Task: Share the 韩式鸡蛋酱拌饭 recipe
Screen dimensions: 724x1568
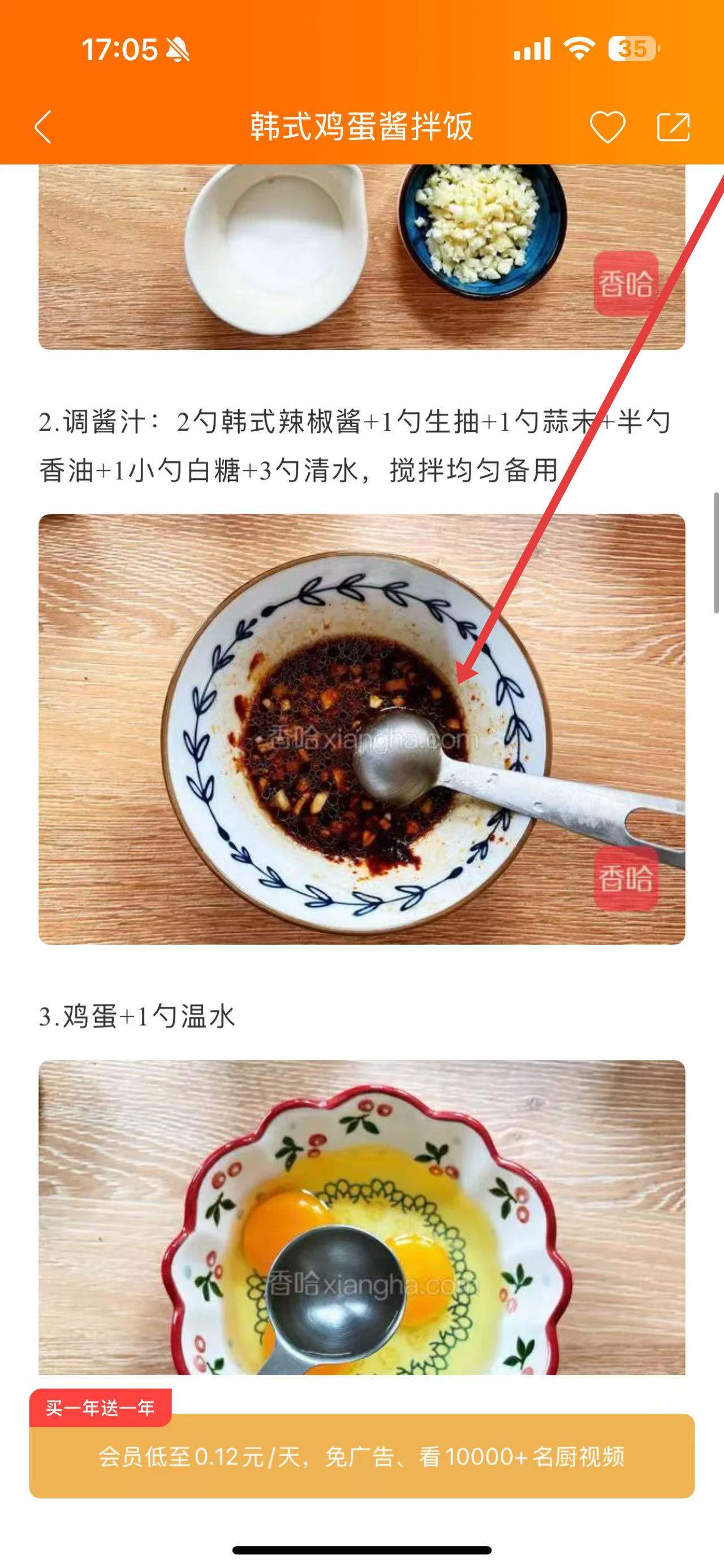Action: pyautogui.click(x=674, y=127)
